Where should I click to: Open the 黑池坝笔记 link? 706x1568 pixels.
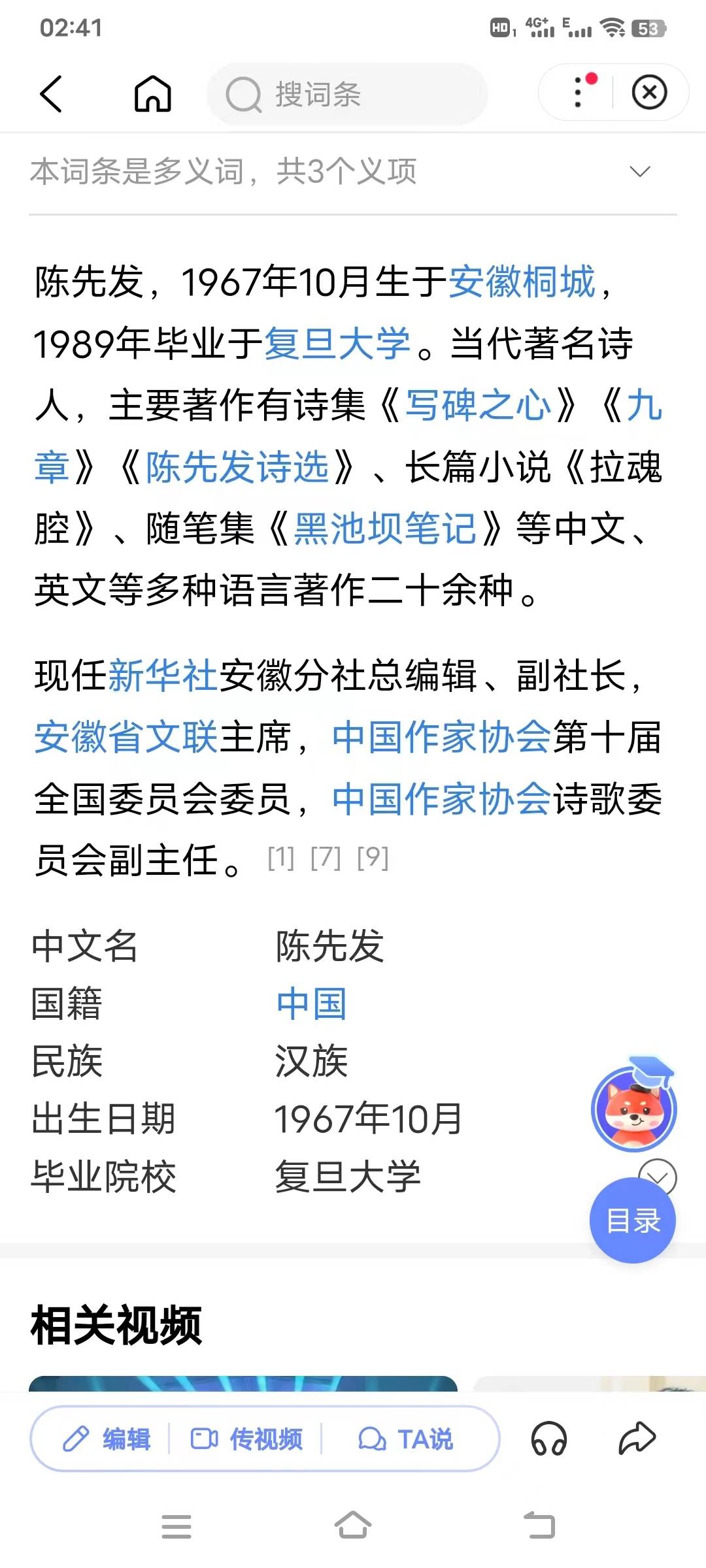point(384,529)
